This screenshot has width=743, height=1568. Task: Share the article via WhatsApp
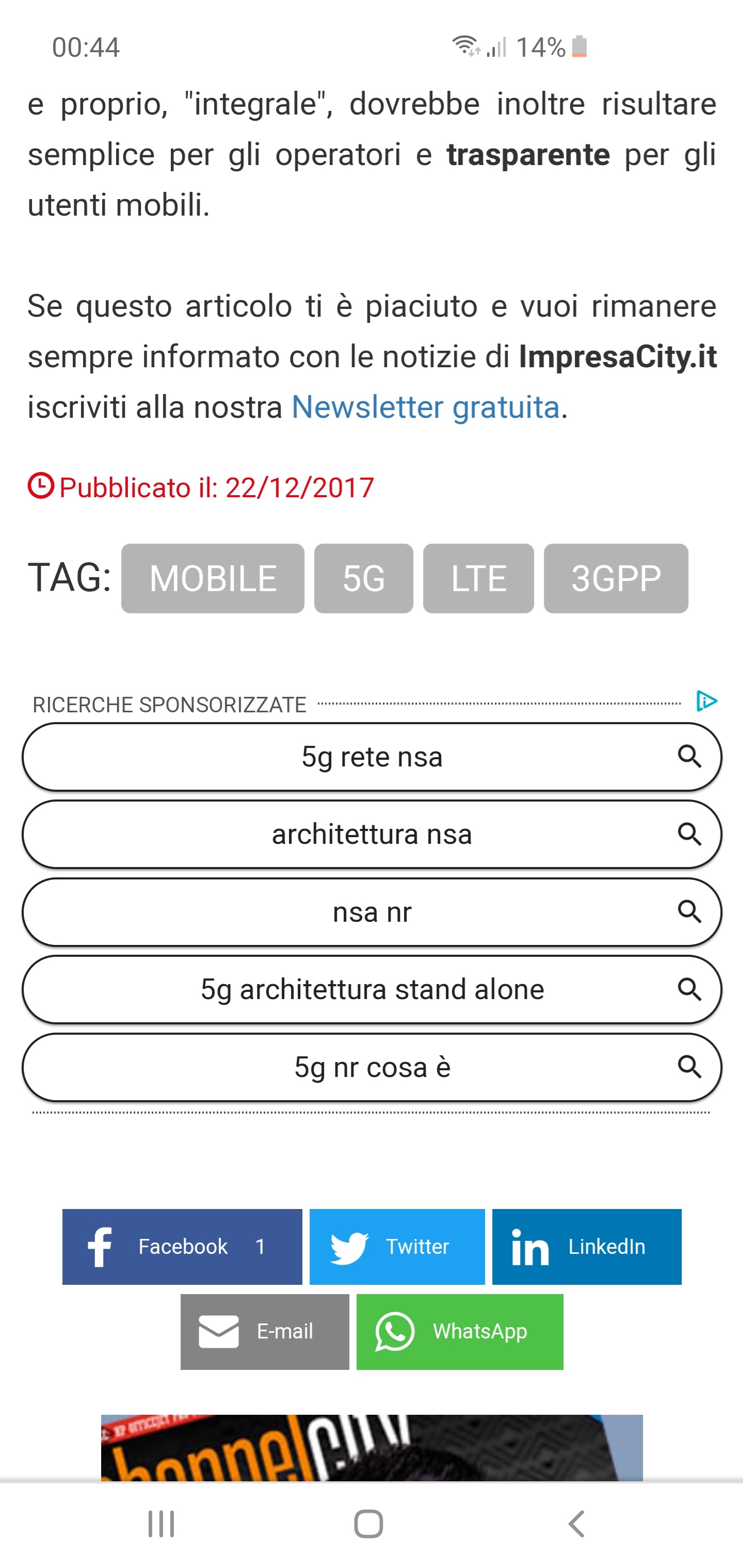click(460, 1332)
